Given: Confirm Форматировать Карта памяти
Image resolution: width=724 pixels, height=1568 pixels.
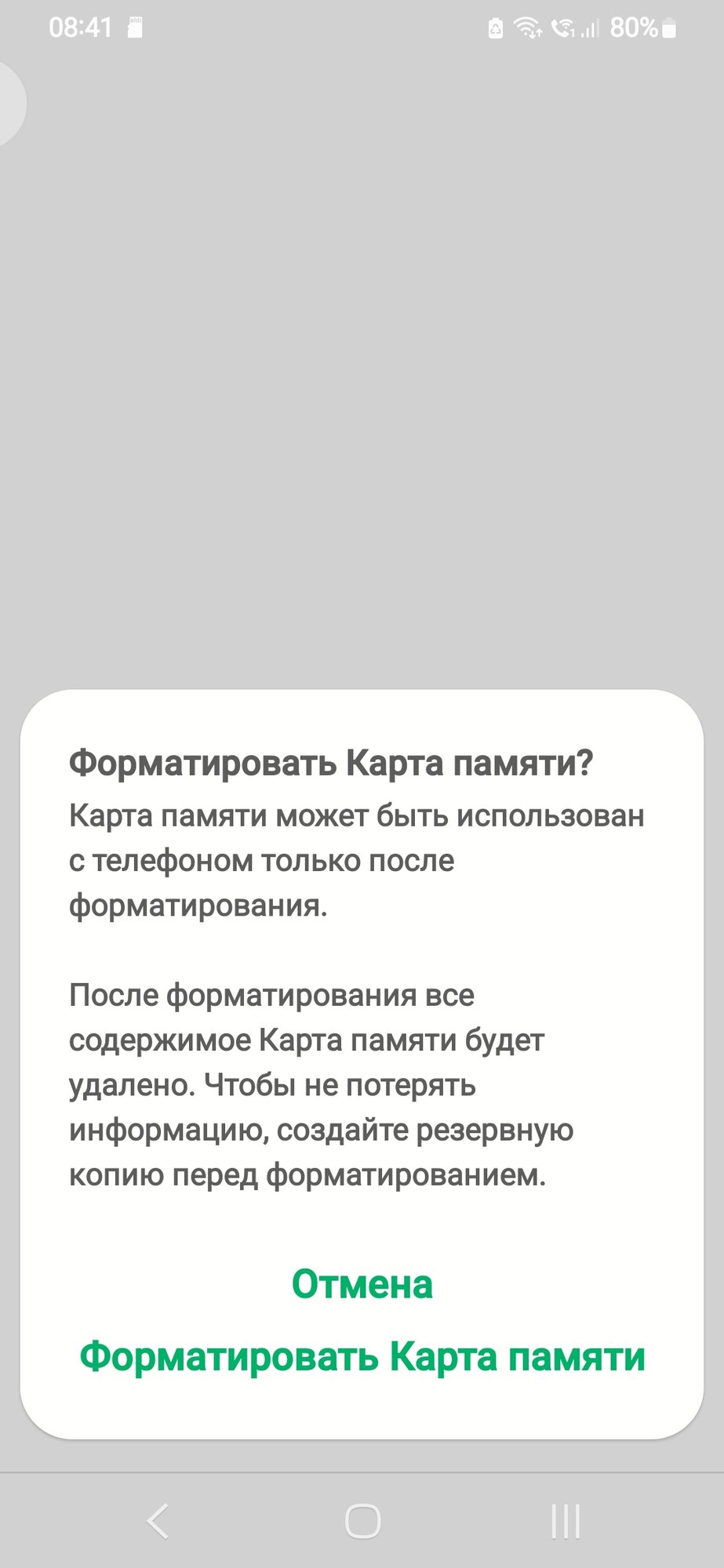Looking at the screenshot, I should click(x=362, y=1357).
